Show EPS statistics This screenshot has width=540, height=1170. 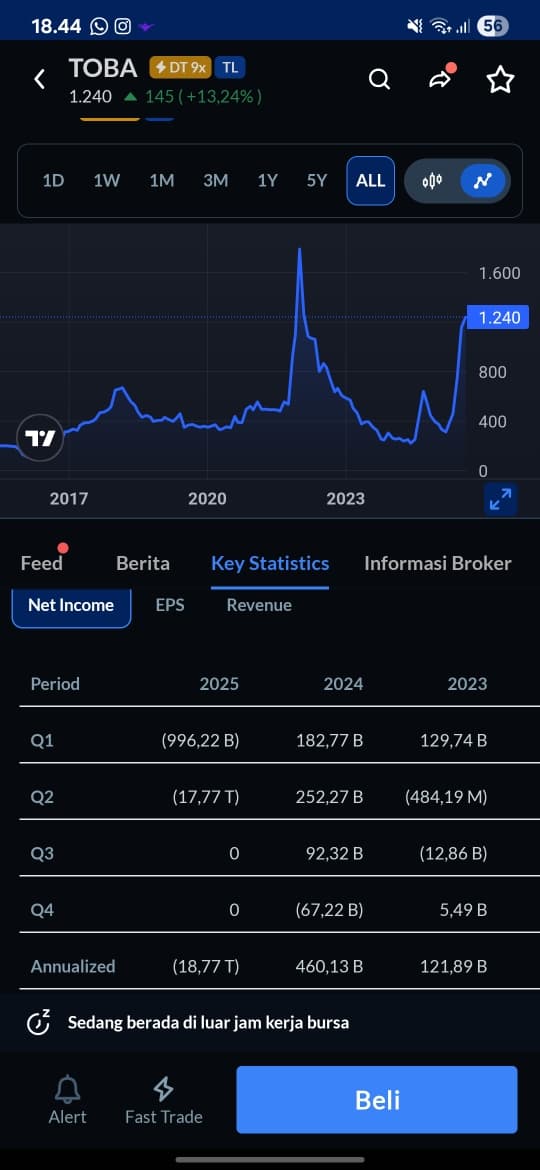click(170, 605)
